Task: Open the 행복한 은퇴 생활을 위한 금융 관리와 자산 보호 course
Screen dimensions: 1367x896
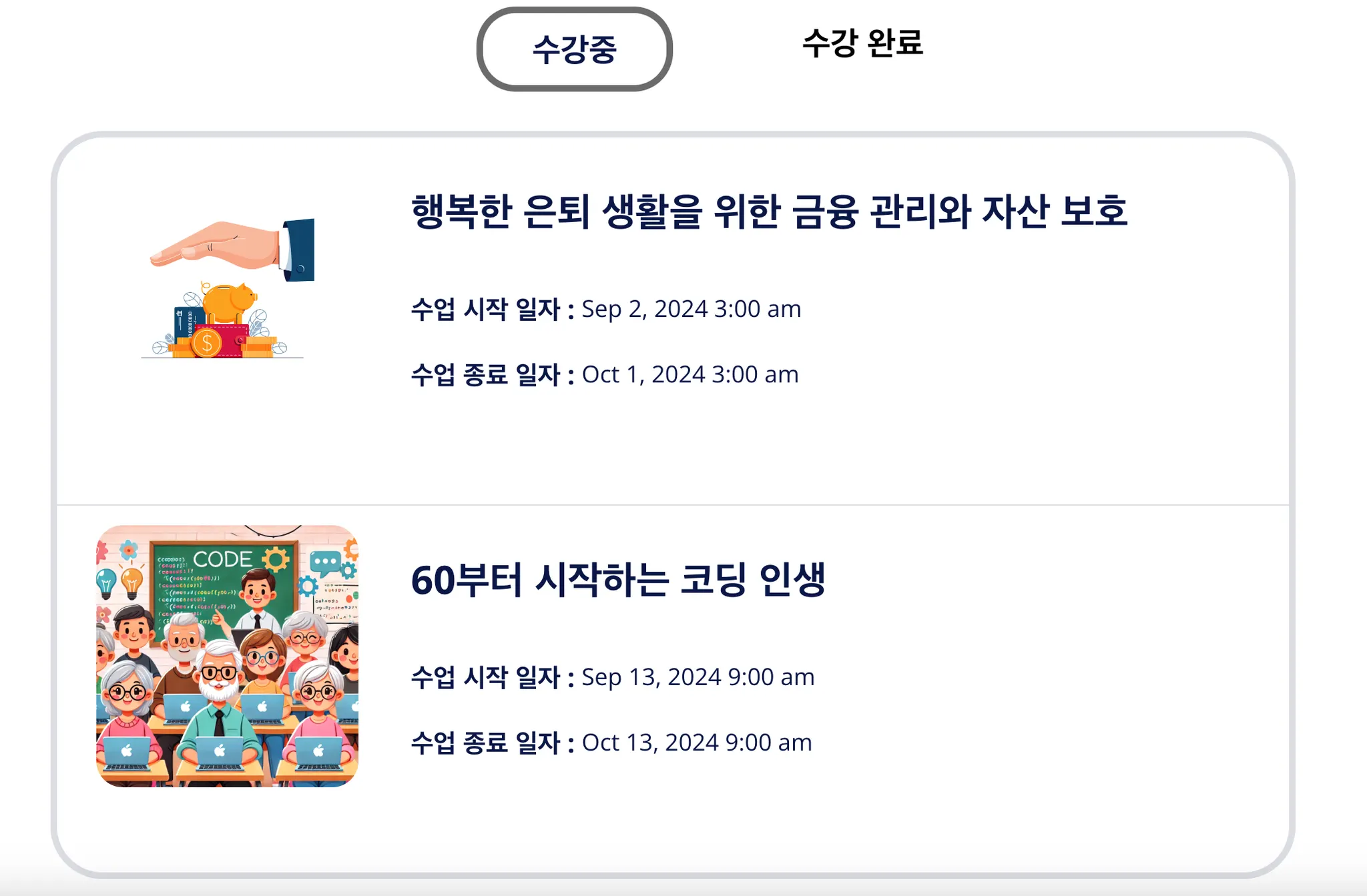Action: [769, 211]
